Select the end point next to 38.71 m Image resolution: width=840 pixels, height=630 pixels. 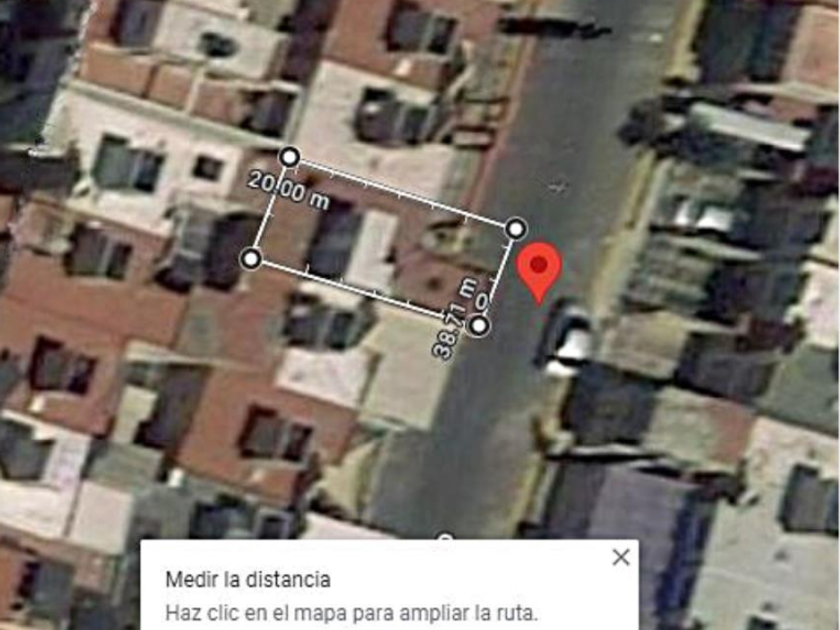pos(479,325)
